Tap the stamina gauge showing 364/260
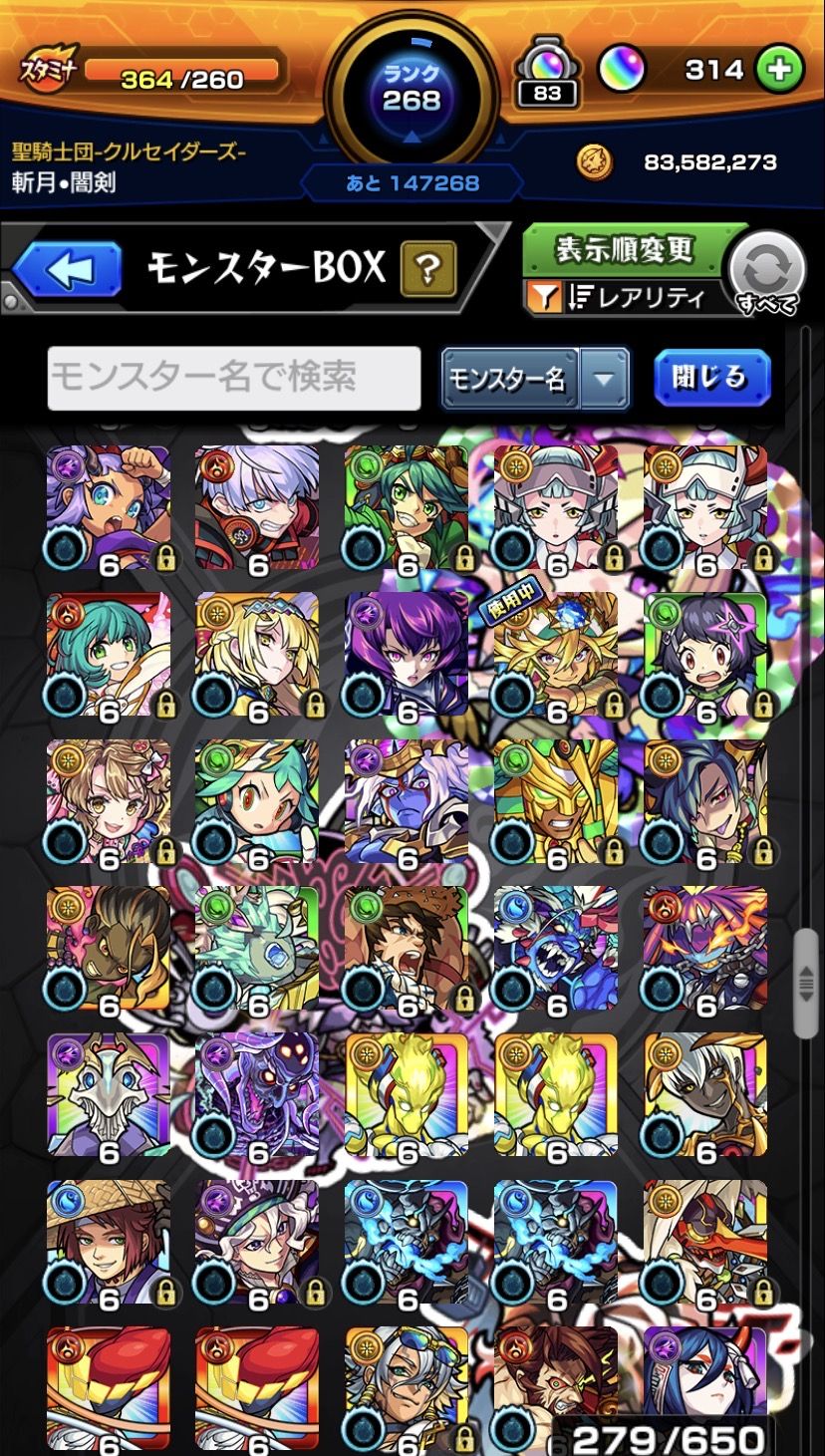Screen dimensions: 825x1456 click(x=179, y=72)
